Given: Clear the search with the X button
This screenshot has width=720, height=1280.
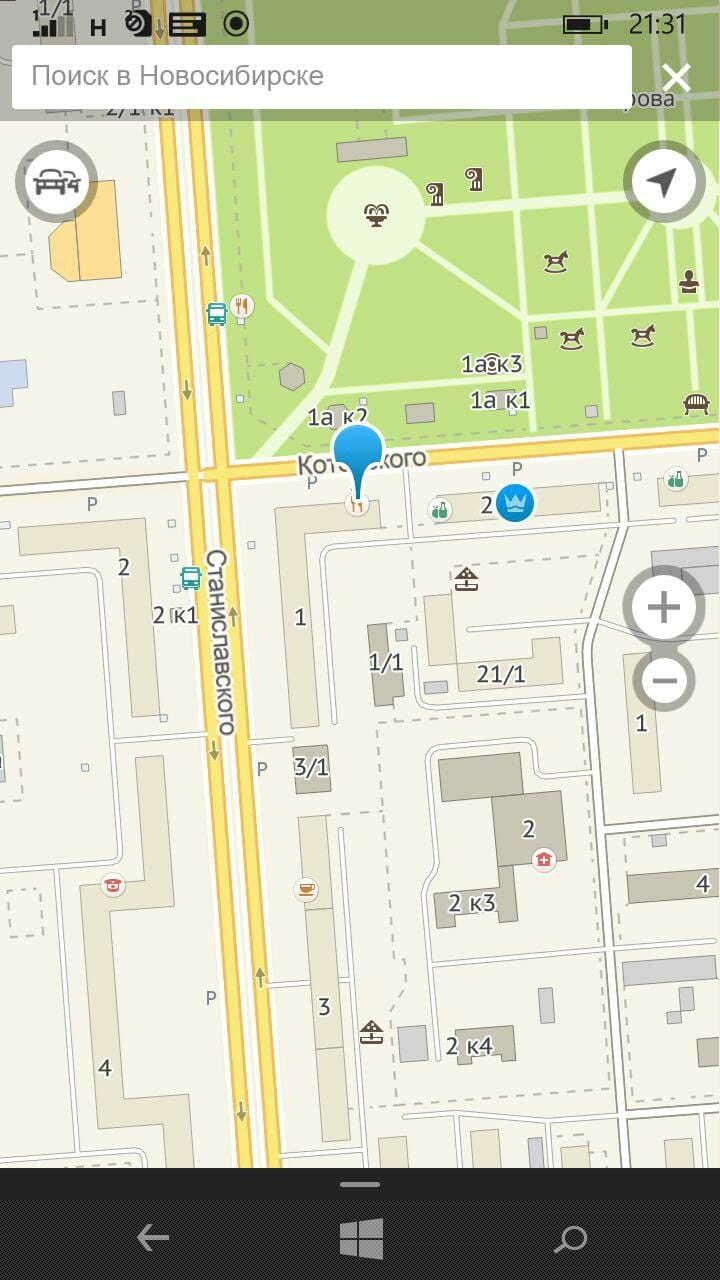Looking at the screenshot, I should point(676,77).
